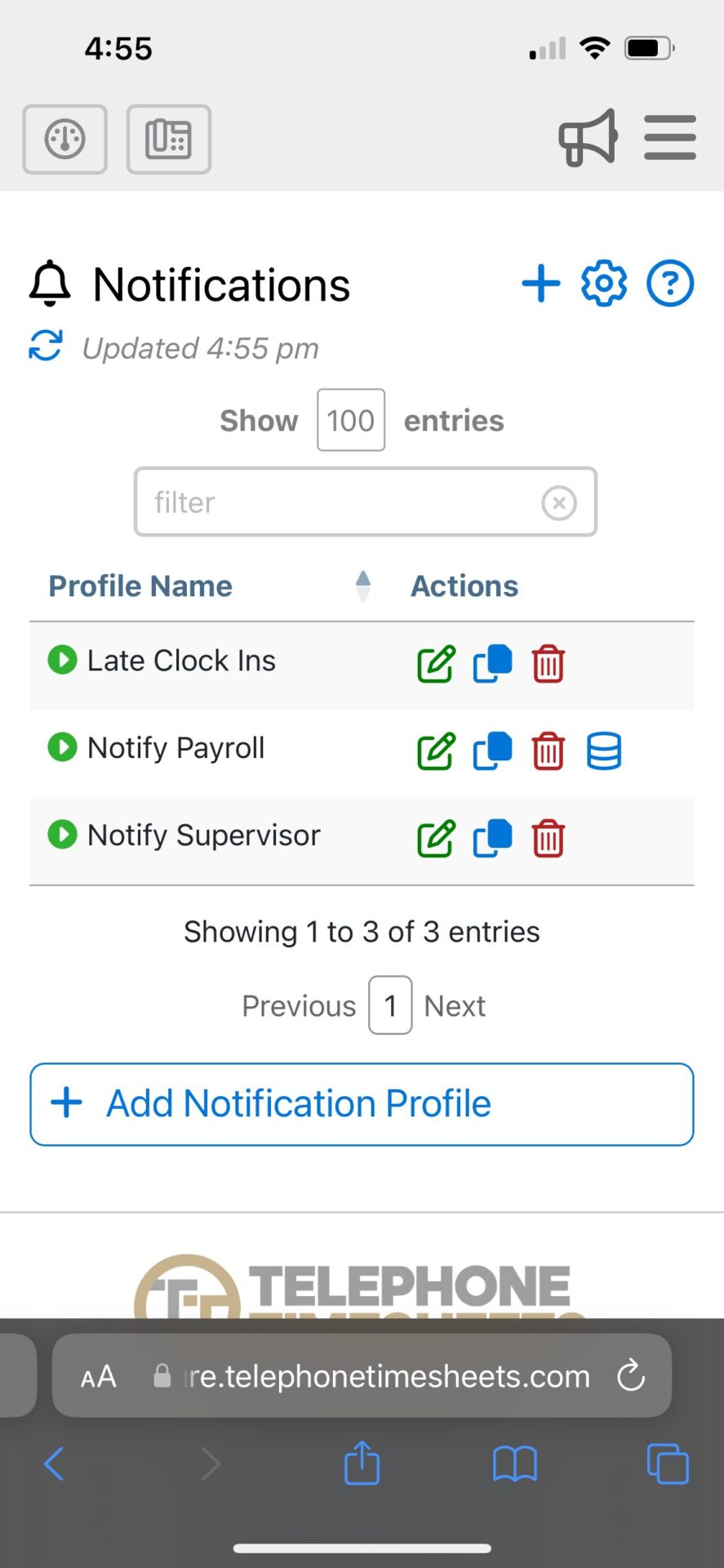Open notification settings via the gear icon
The width and height of the screenshot is (724, 1568).
[603, 284]
